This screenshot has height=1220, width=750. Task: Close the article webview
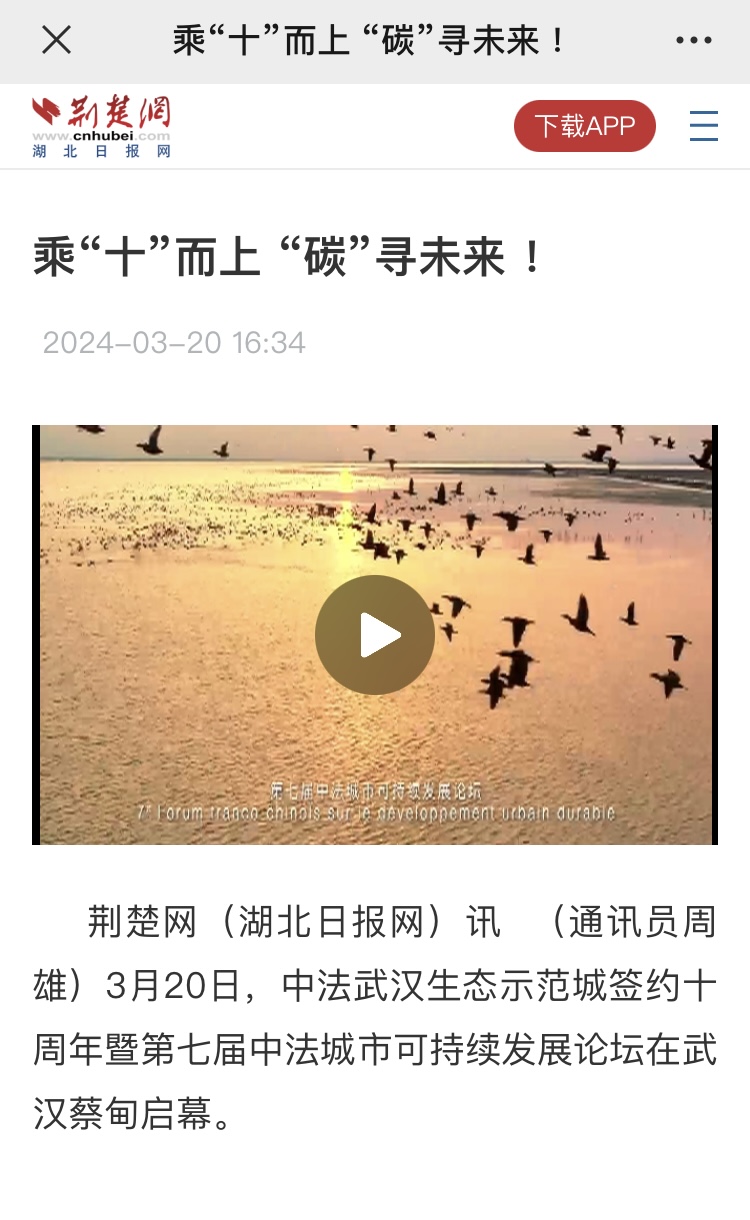coord(57,40)
